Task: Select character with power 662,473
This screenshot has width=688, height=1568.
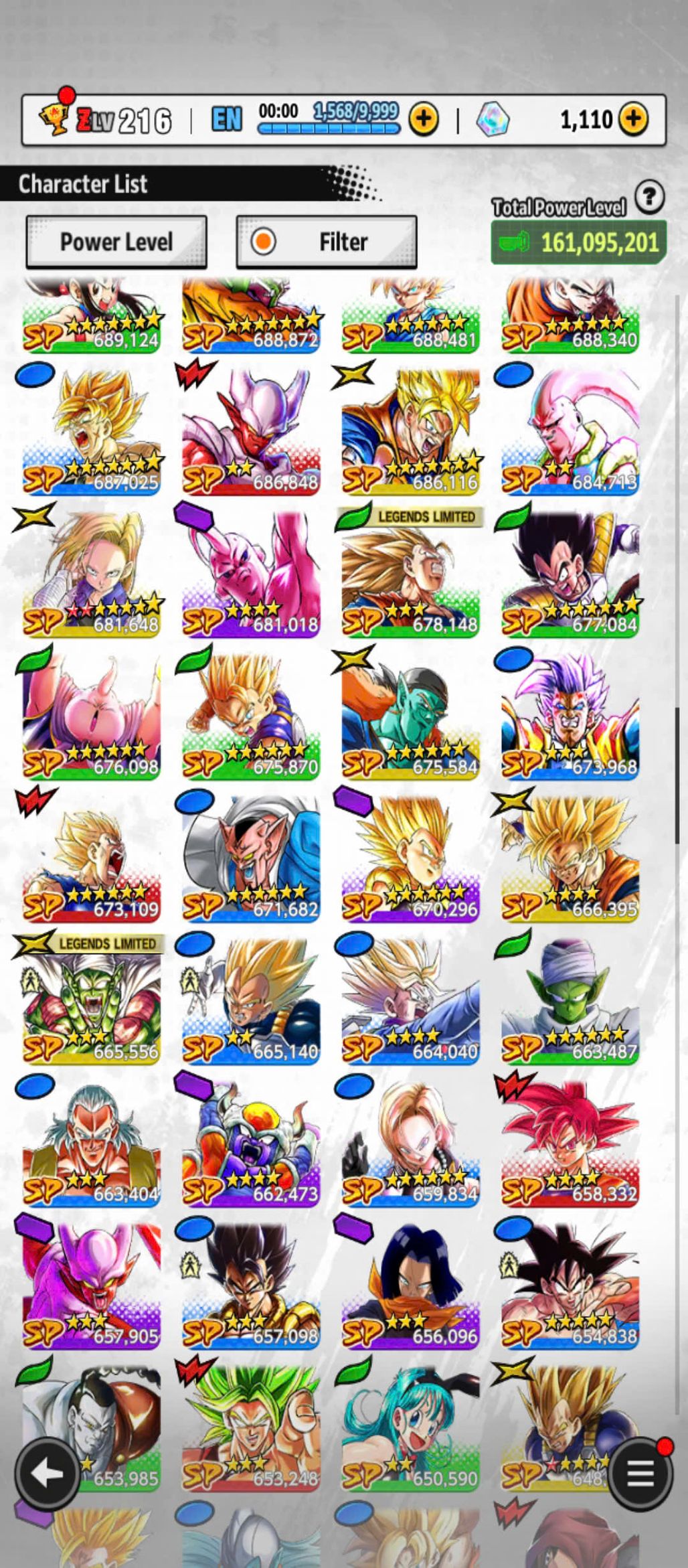Action: point(251,1144)
